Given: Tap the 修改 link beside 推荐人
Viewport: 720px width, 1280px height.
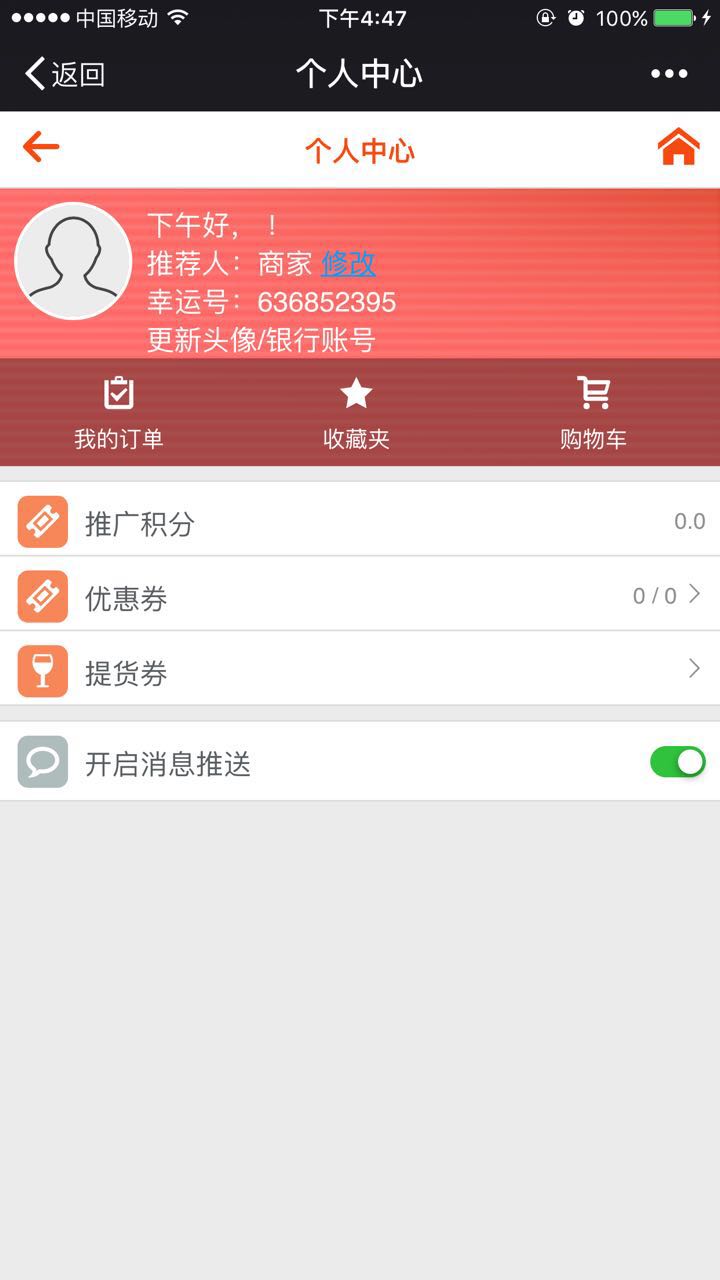Looking at the screenshot, I should pos(348,264).
